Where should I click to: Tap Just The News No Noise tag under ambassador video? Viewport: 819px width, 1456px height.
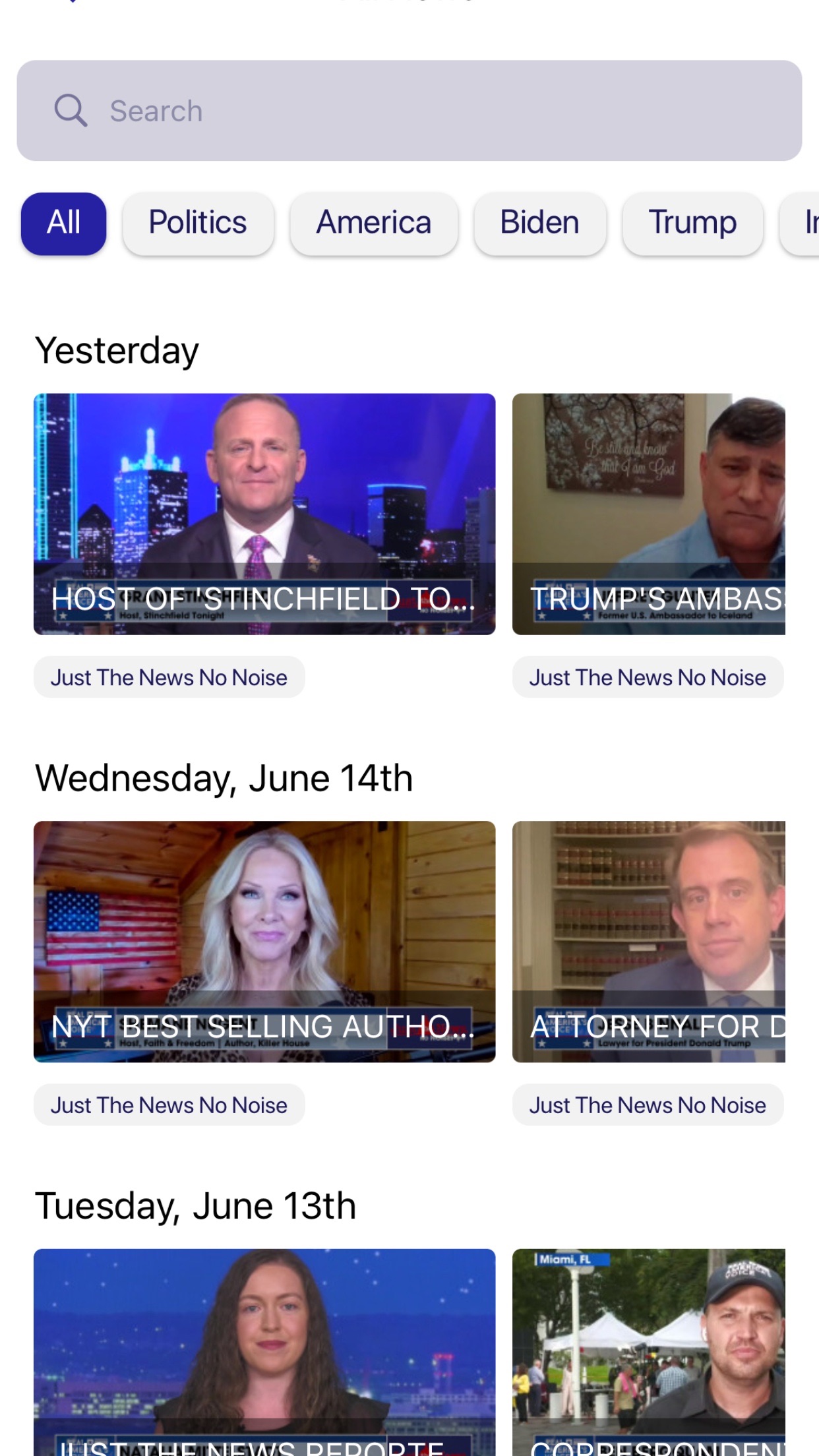tap(648, 677)
